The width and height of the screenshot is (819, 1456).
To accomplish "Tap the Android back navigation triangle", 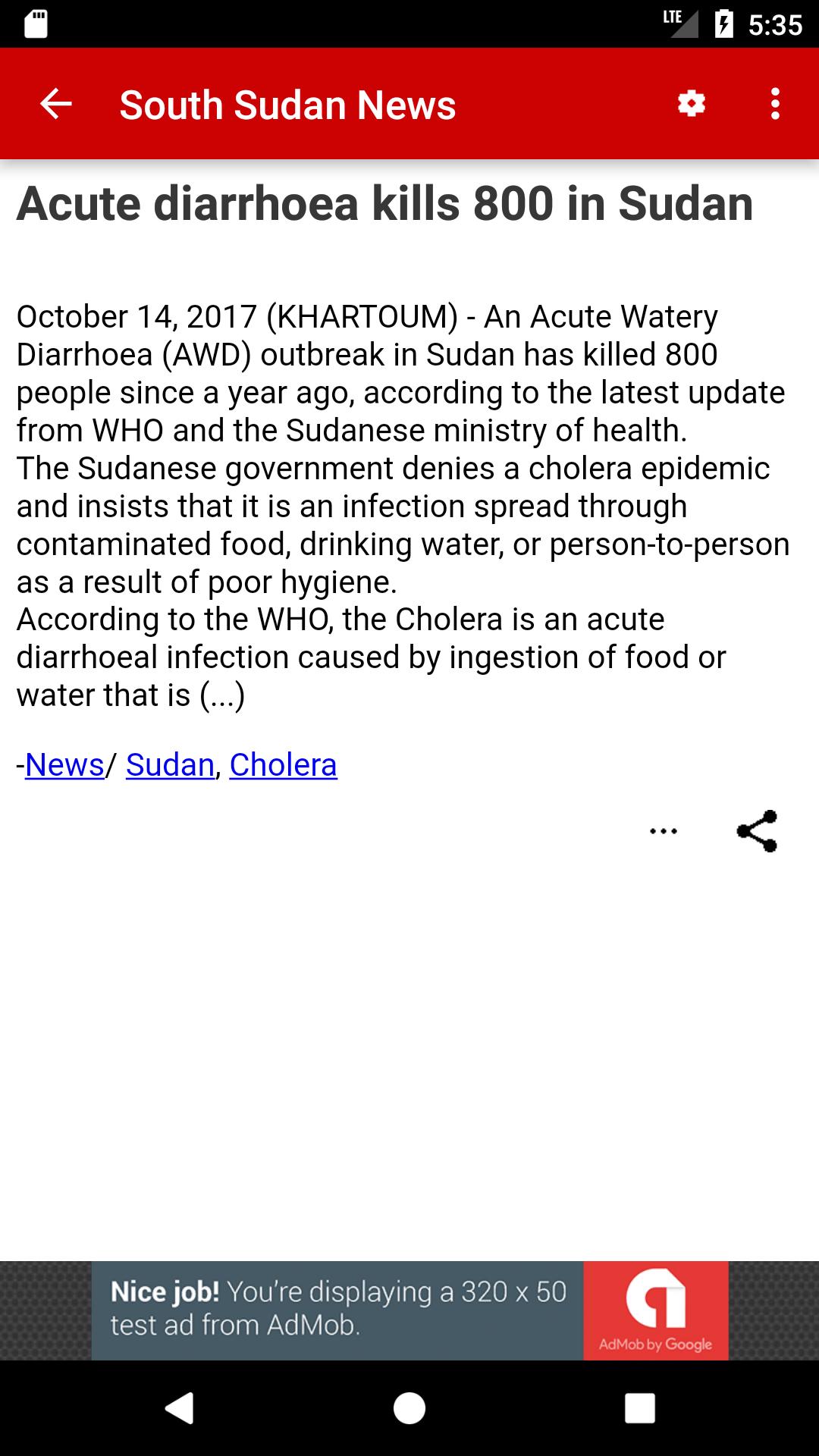I will coord(180,1408).
